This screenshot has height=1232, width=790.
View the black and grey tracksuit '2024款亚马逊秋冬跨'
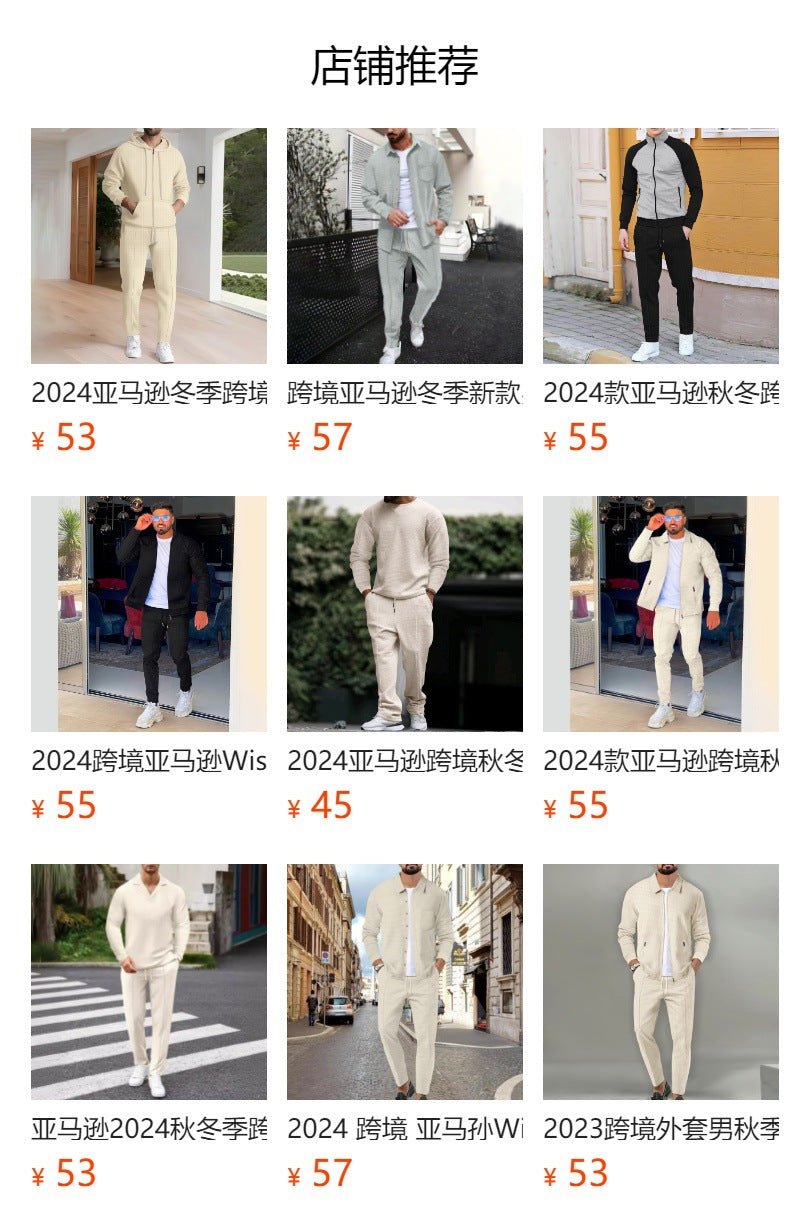point(660,246)
